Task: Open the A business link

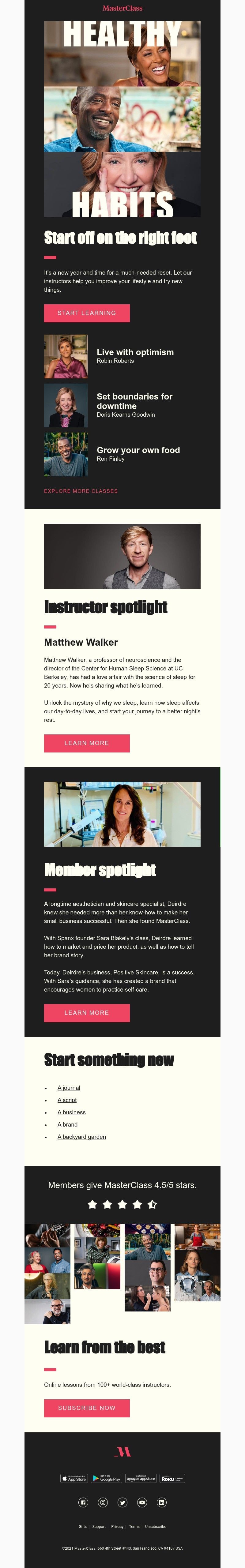Action: [x=71, y=1112]
